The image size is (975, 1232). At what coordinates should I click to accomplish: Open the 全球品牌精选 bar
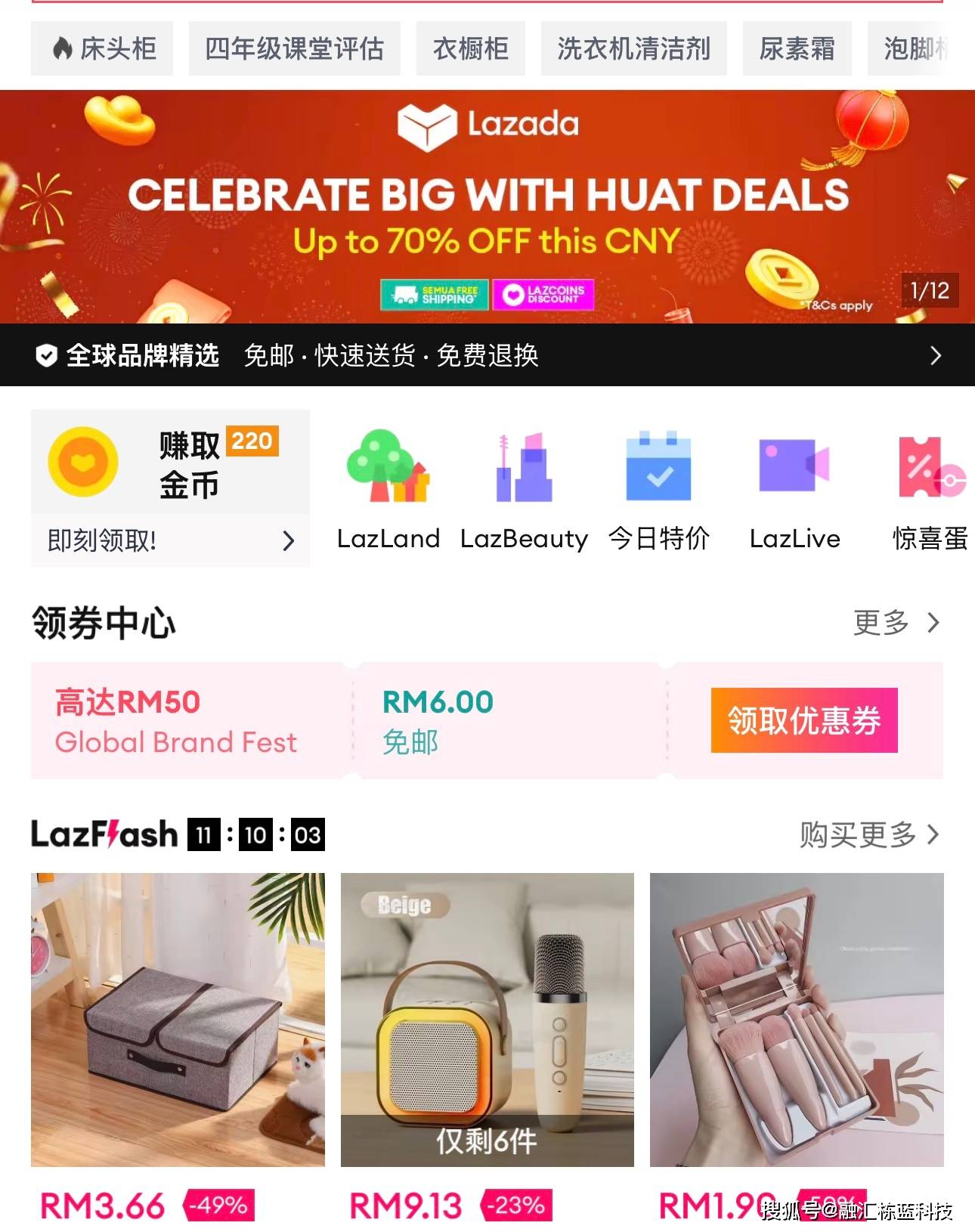click(487, 355)
